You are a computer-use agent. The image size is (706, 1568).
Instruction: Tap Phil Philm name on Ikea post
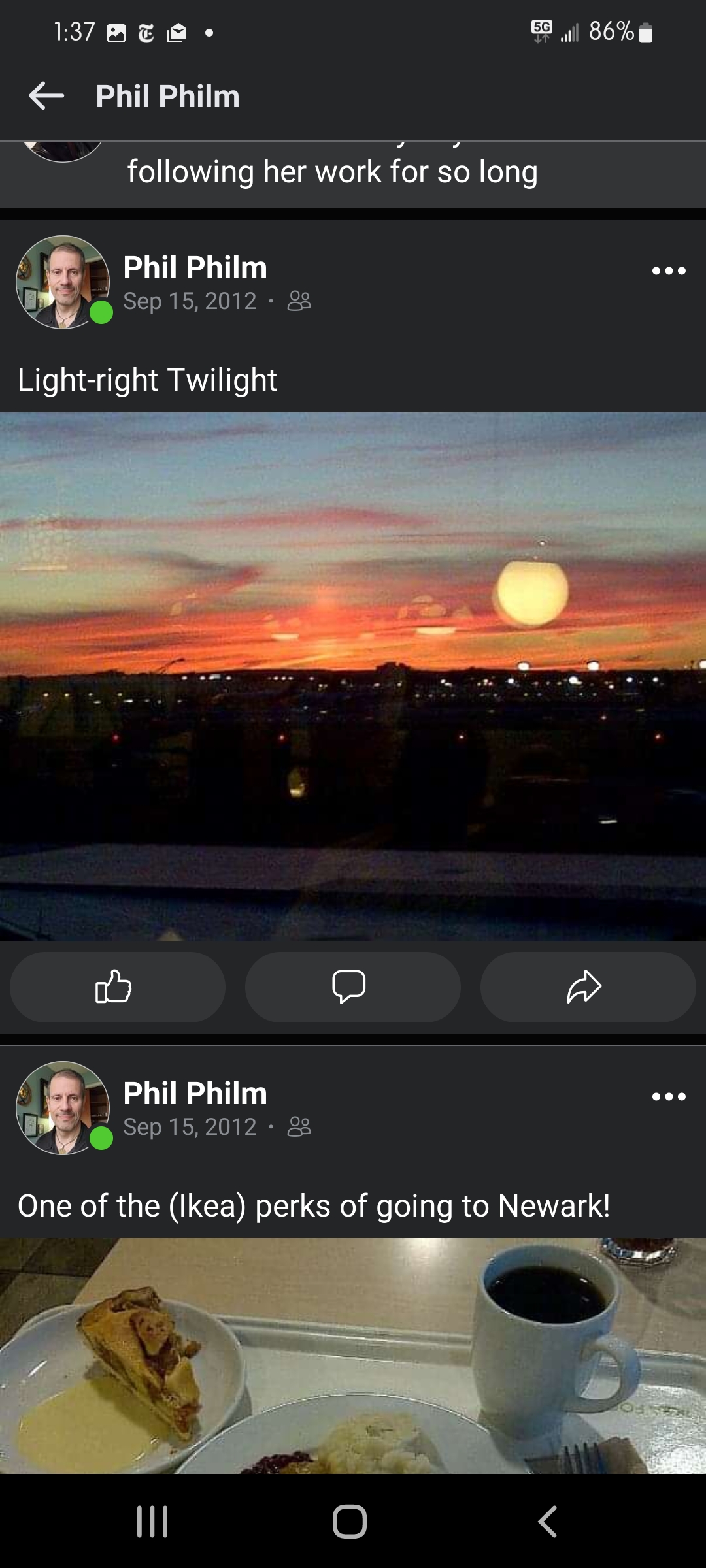pos(195,1094)
